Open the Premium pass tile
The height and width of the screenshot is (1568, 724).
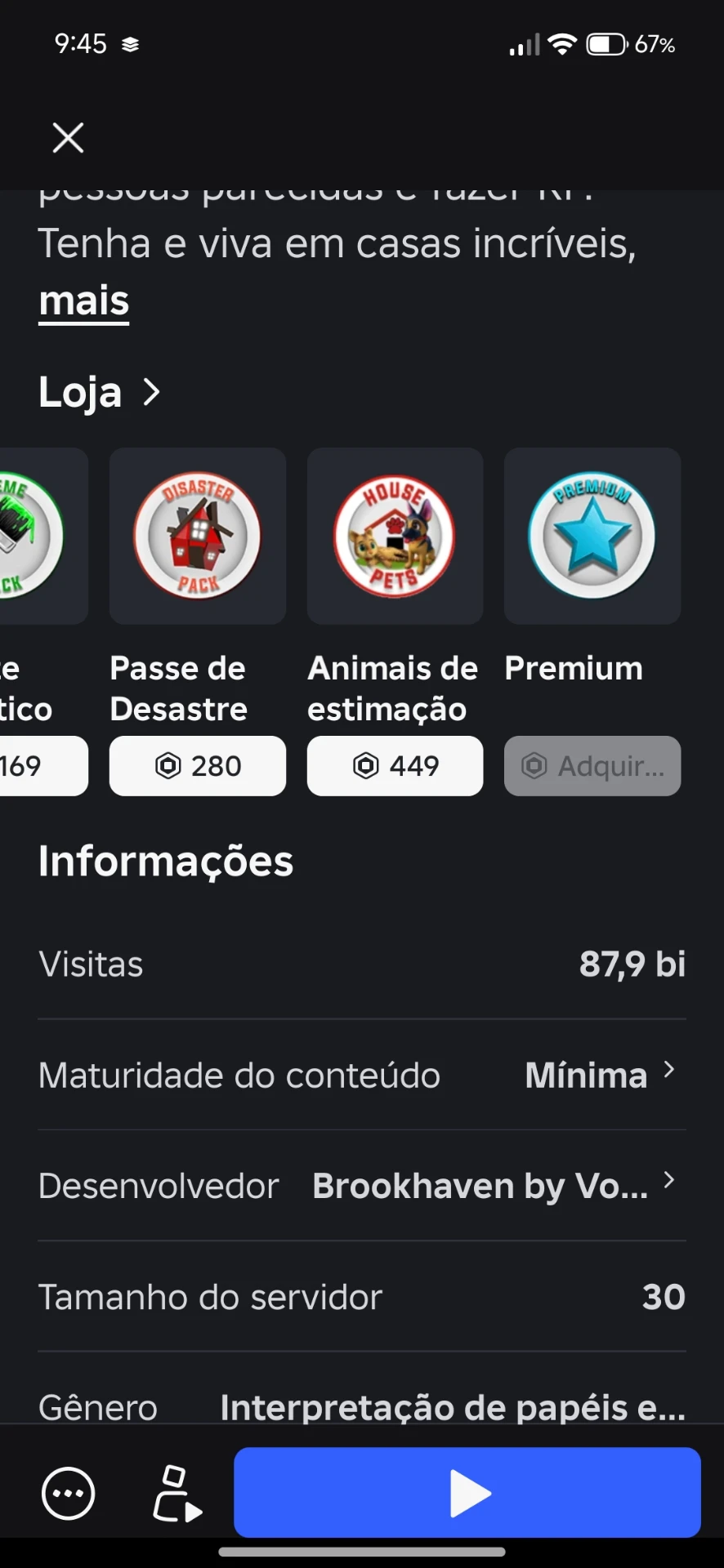click(x=592, y=536)
